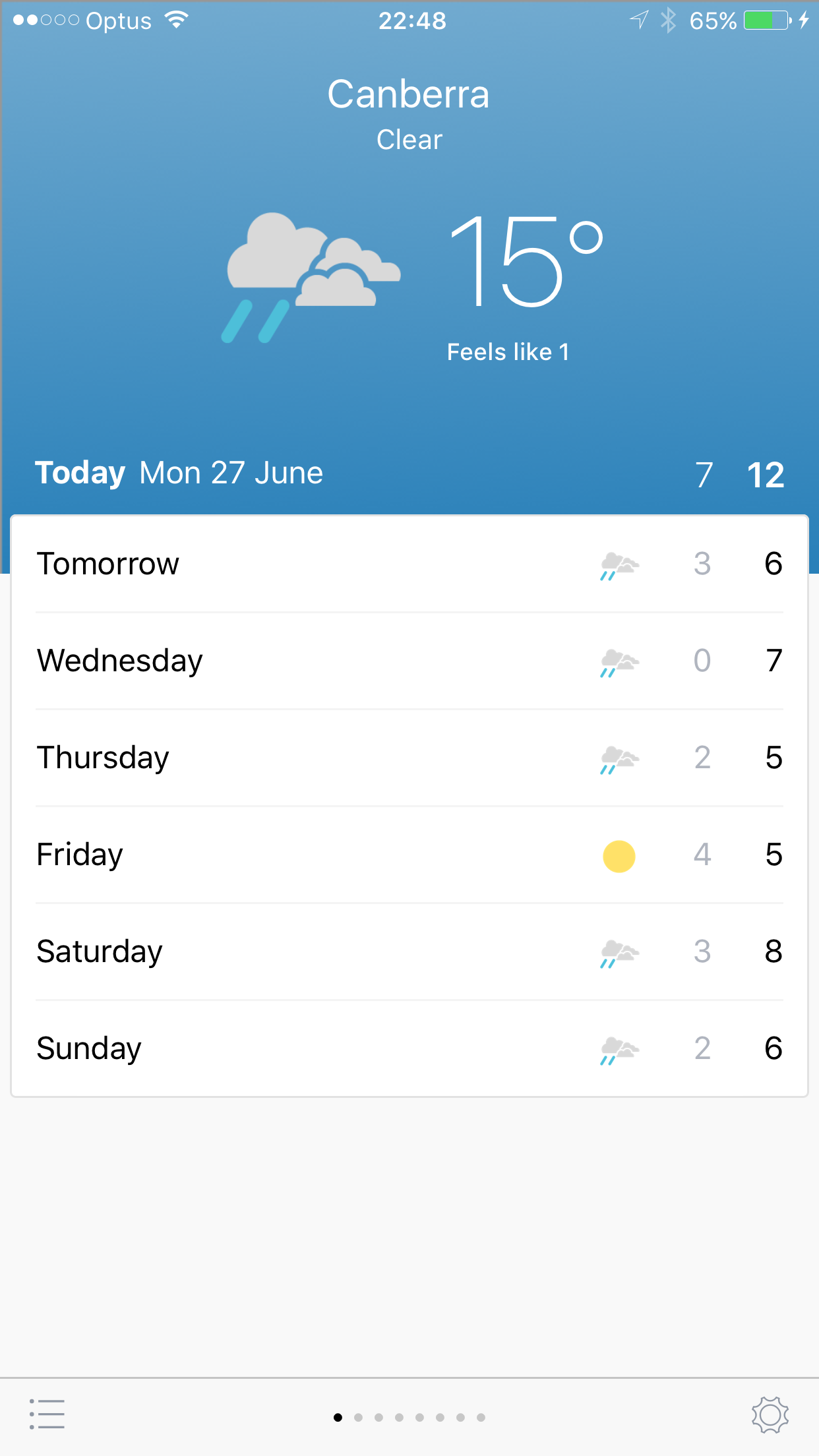The image size is (819, 1456).
Task: Tap the Sunday forecast row
Action: 409,1048
